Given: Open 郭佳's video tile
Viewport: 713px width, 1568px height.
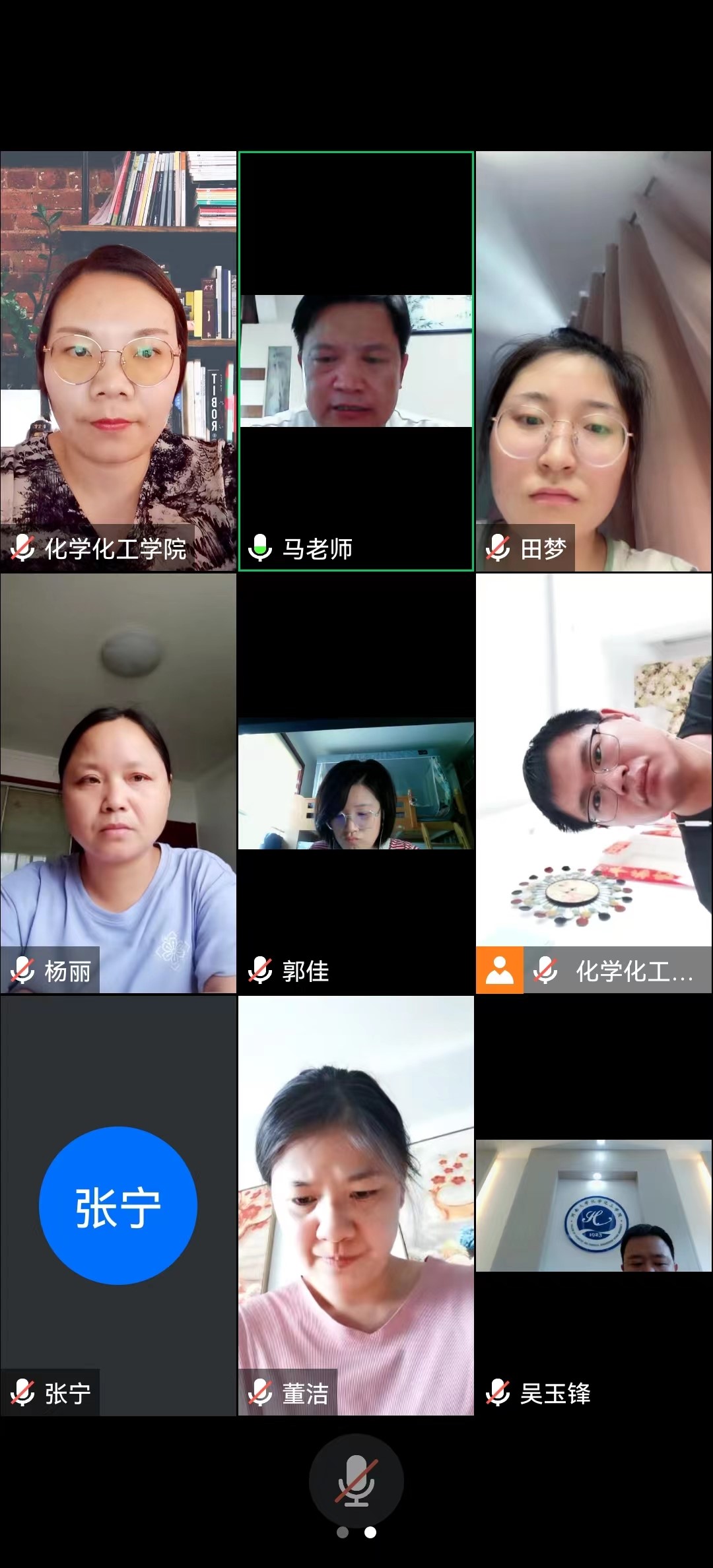Looking at the screenshot, I should point(356,783).
